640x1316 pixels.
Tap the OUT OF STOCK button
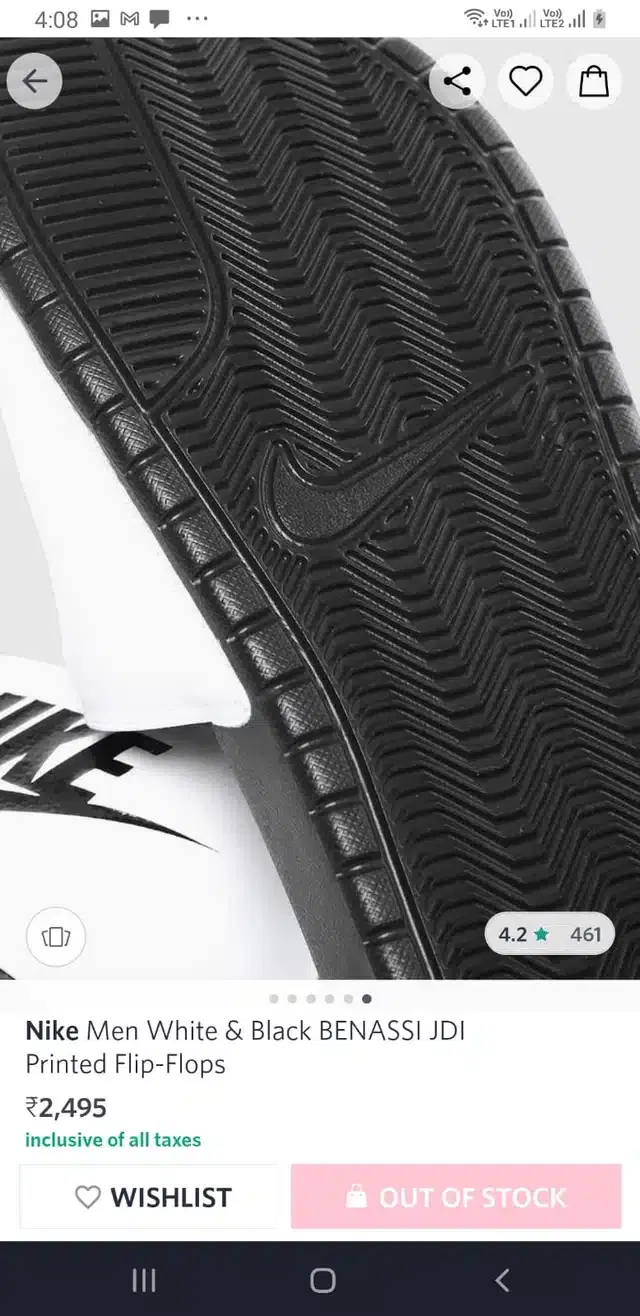coord(456,1196)
